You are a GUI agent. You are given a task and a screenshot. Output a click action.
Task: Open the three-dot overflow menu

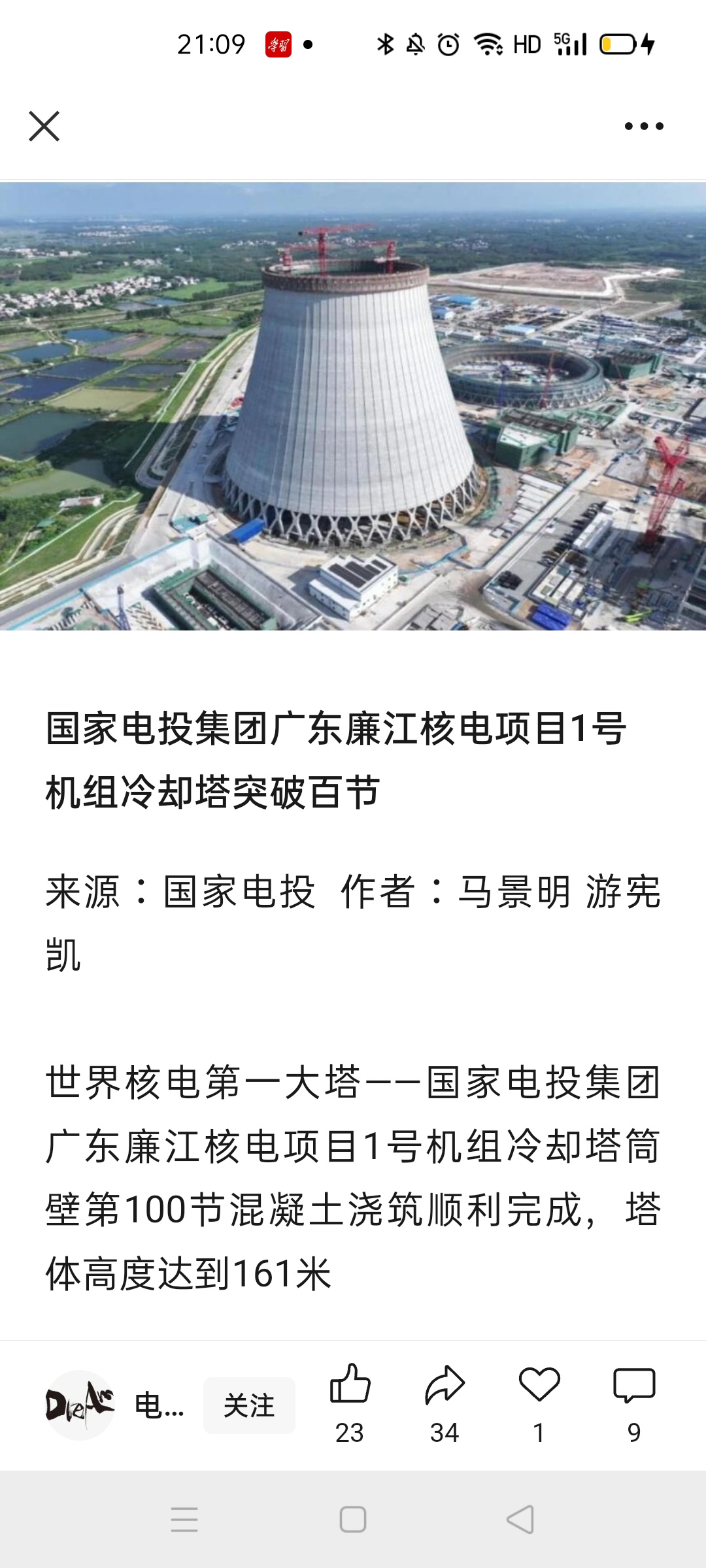click(643, 126)
